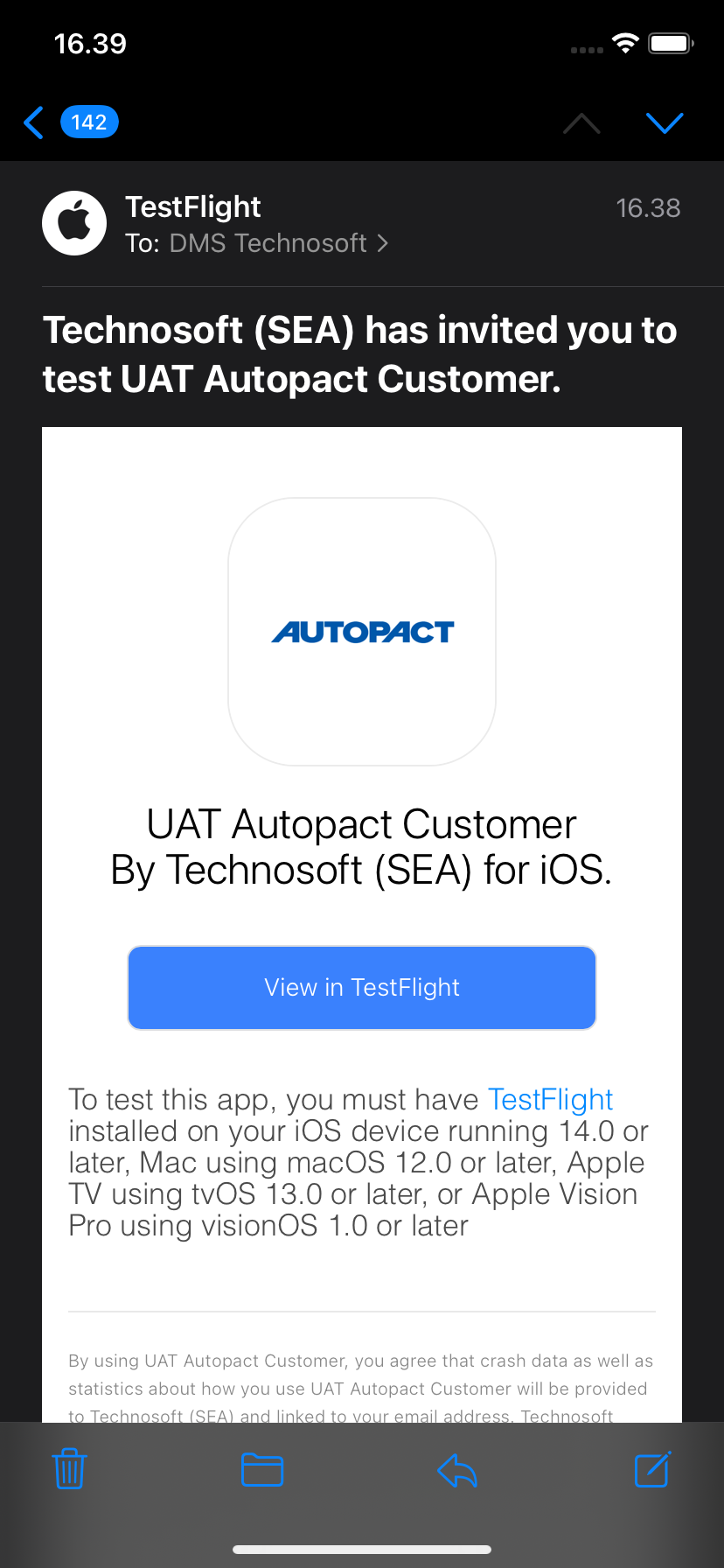Open the blue TestFlight link
The width and height of the screenshot is (724, 1568).
(550, 1100)
